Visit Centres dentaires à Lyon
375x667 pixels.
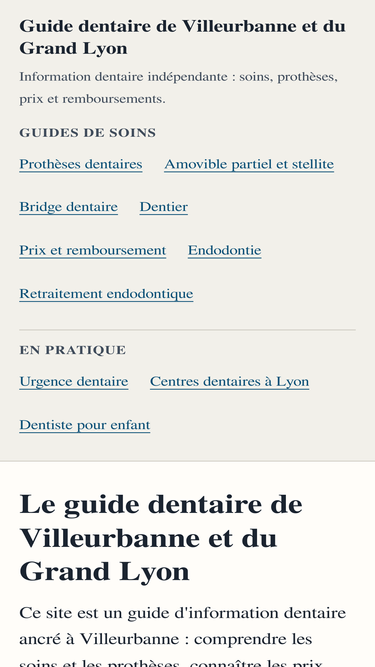pyautogui.click(x=230, y=382)
